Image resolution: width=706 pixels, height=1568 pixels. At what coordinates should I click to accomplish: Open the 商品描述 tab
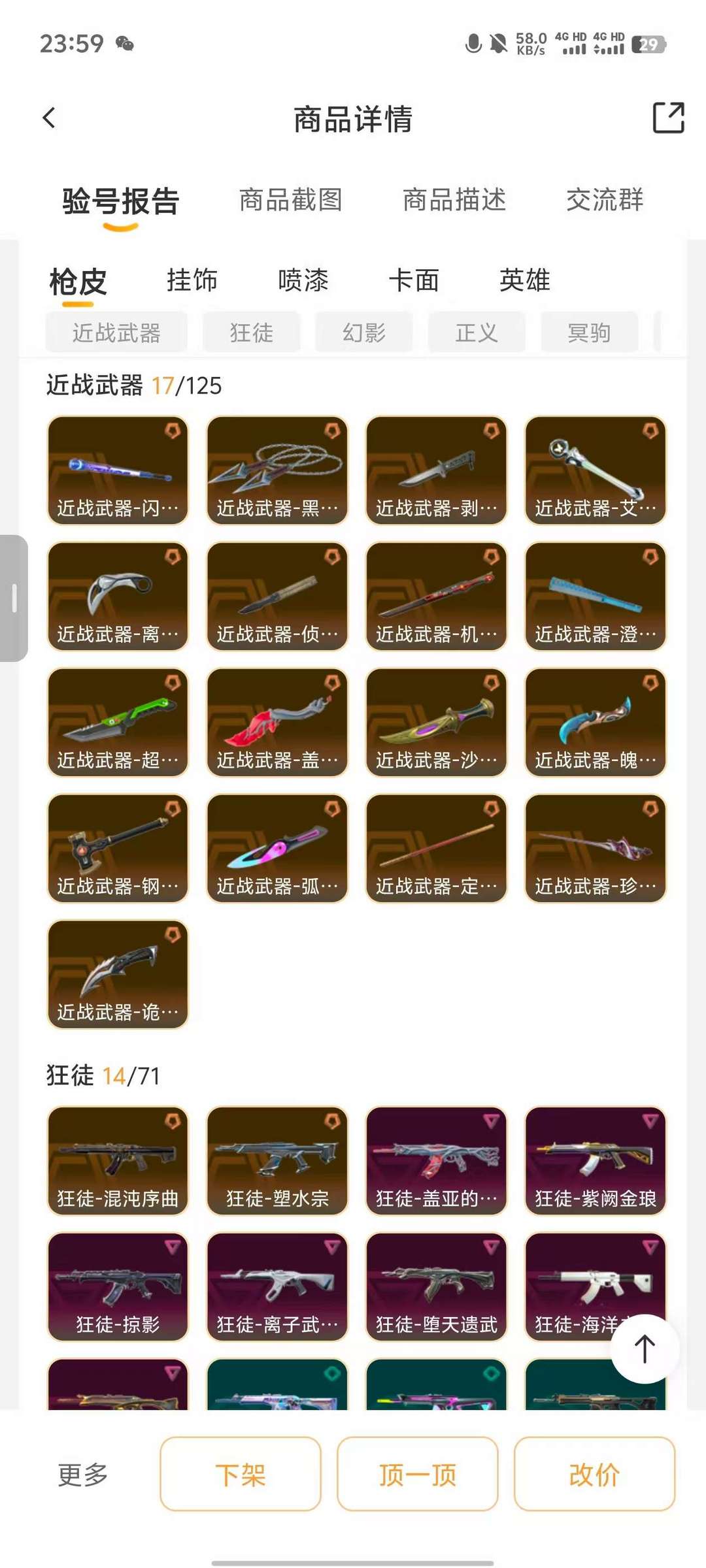[x=454, y=200]
